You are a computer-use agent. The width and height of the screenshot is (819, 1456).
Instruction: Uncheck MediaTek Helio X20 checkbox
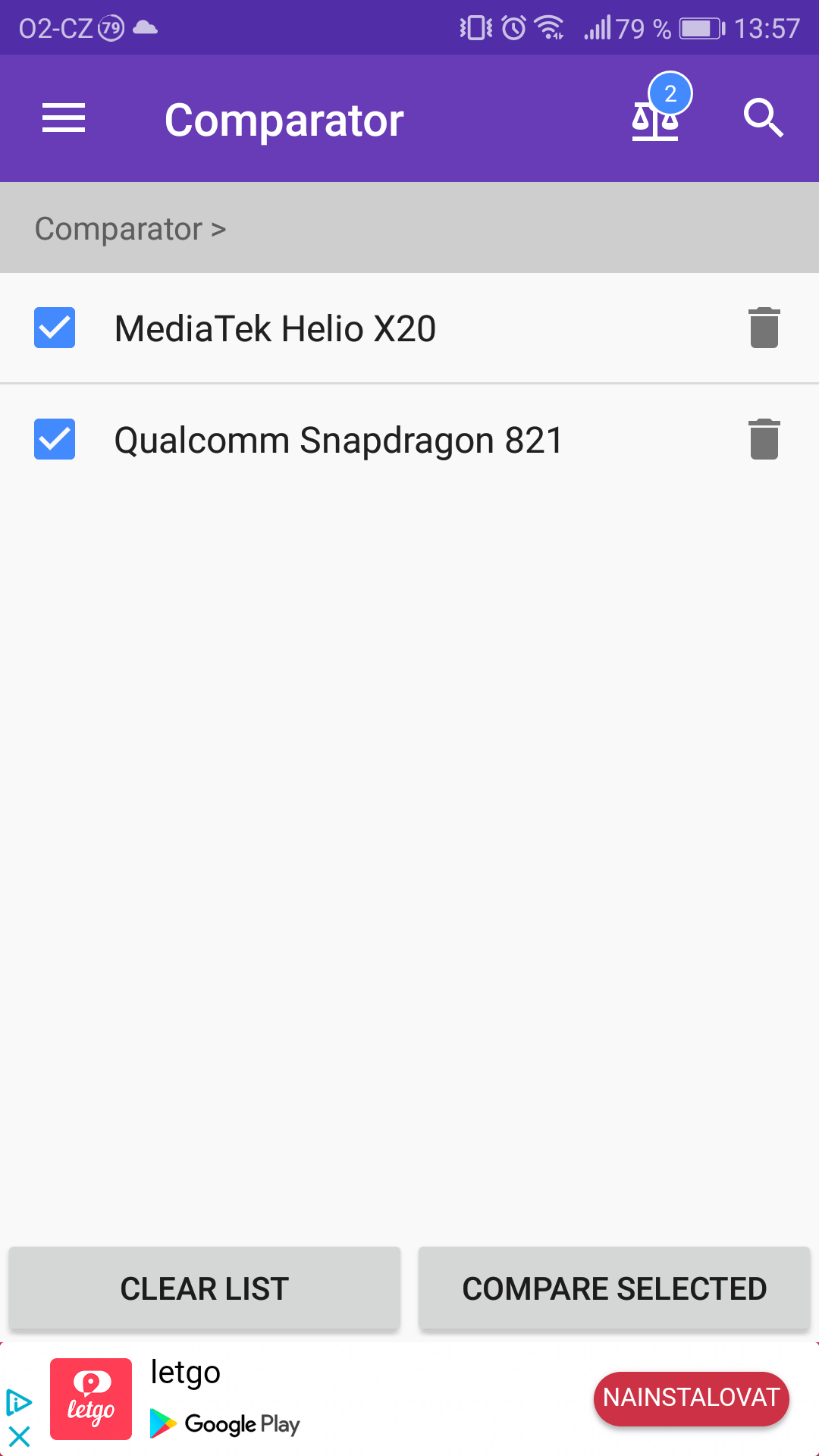[x=55, y=328]
